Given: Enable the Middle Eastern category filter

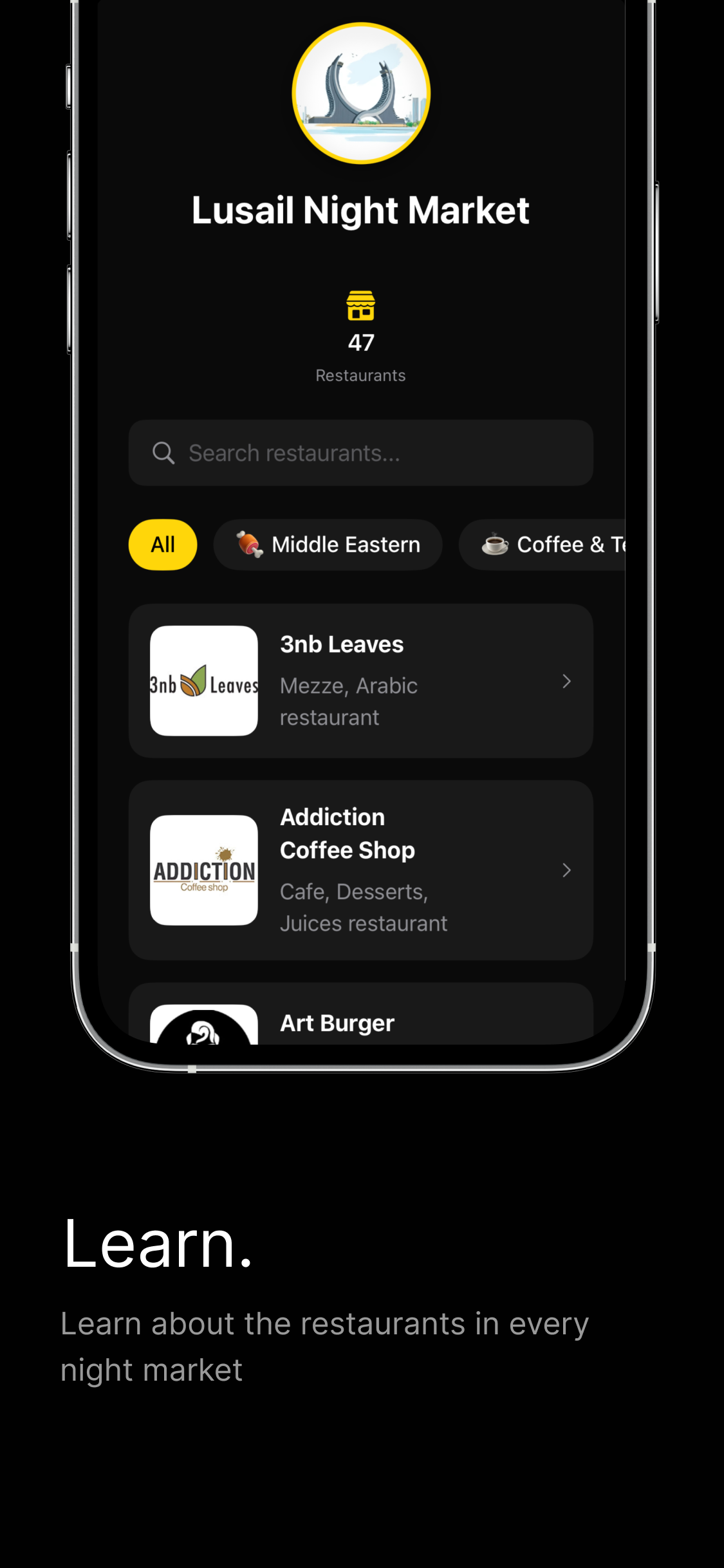Looking at the screenshot, I should 327,544.
